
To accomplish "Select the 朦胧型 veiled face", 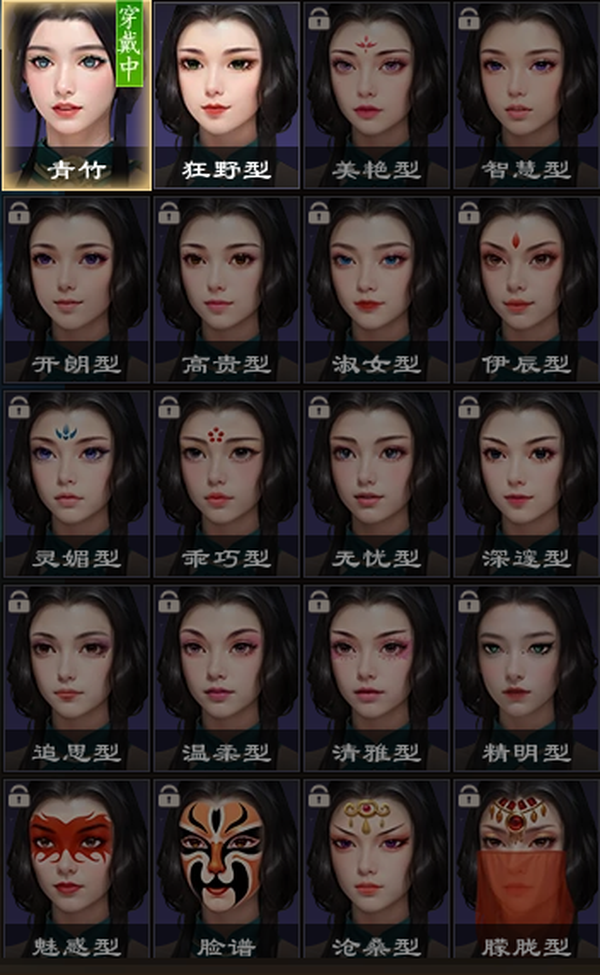I will [x=526, y=872].
